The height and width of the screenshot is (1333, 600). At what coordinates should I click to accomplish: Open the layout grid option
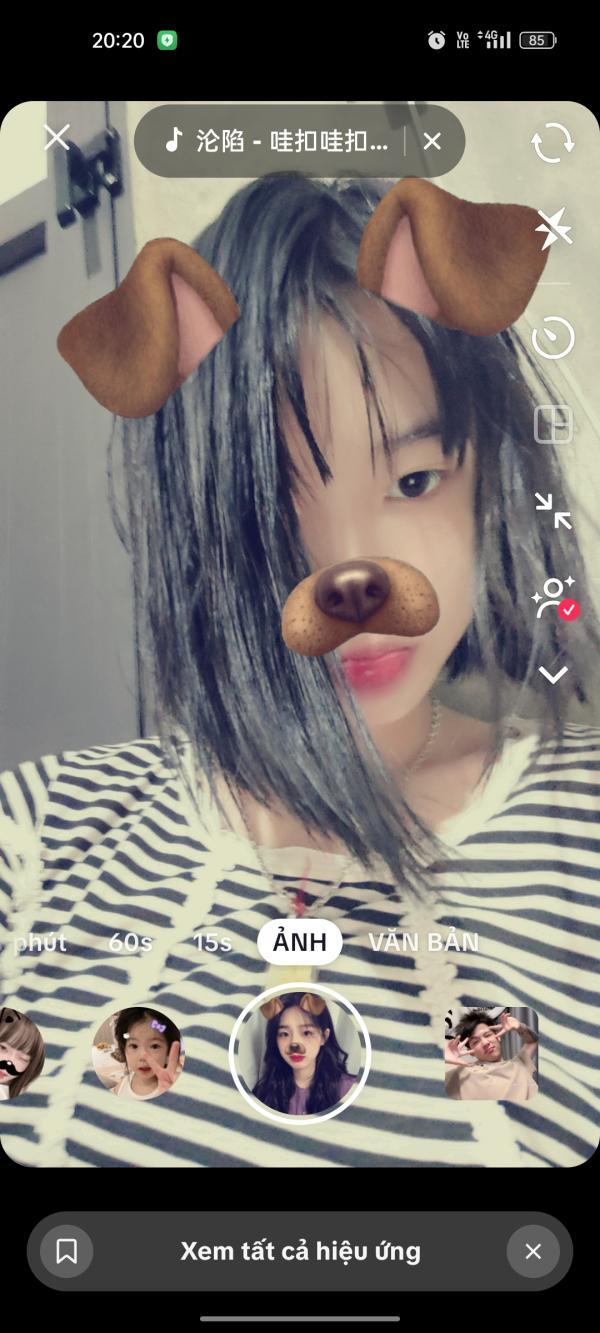pos(553,424)
